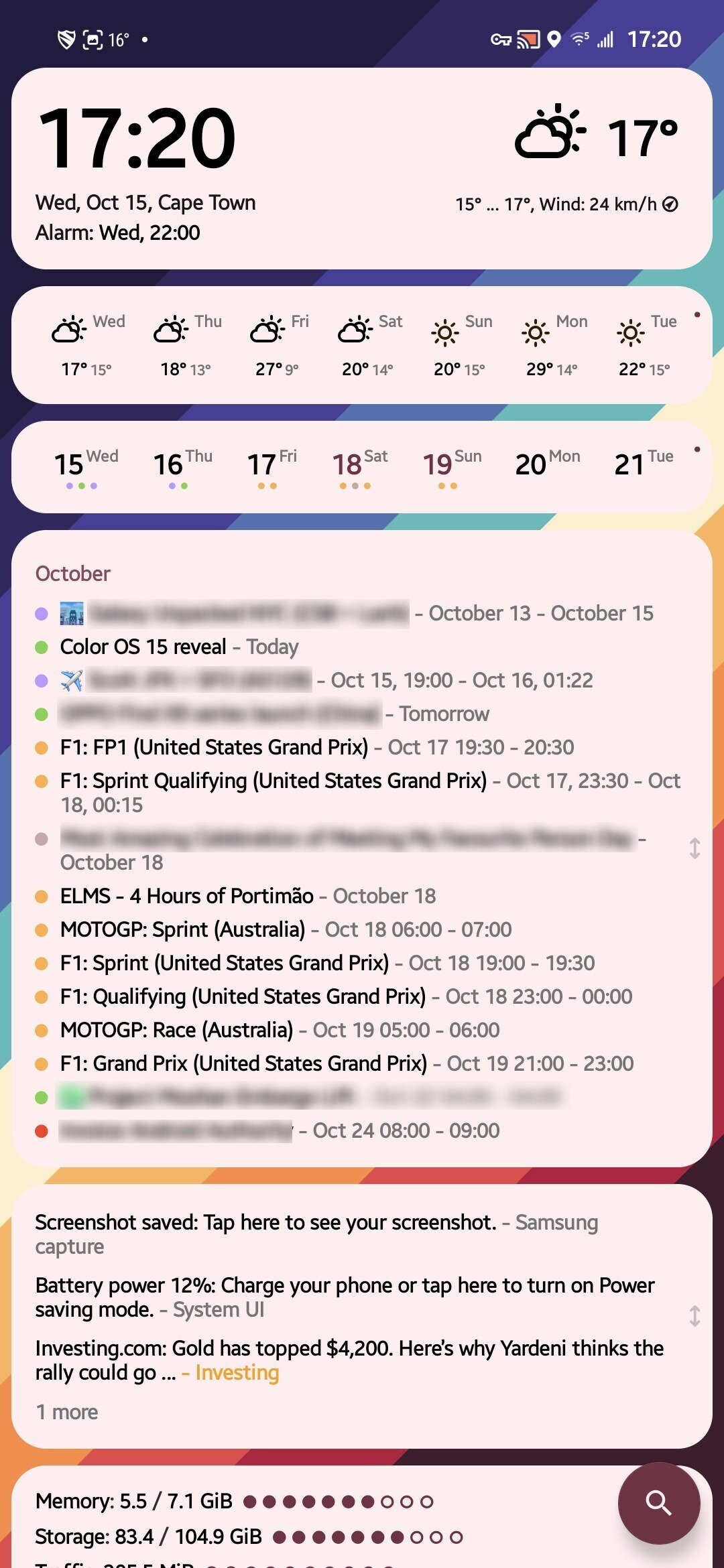
Task: Select 21 Tue in the calendar strip
Action: (x=642, y=465)
